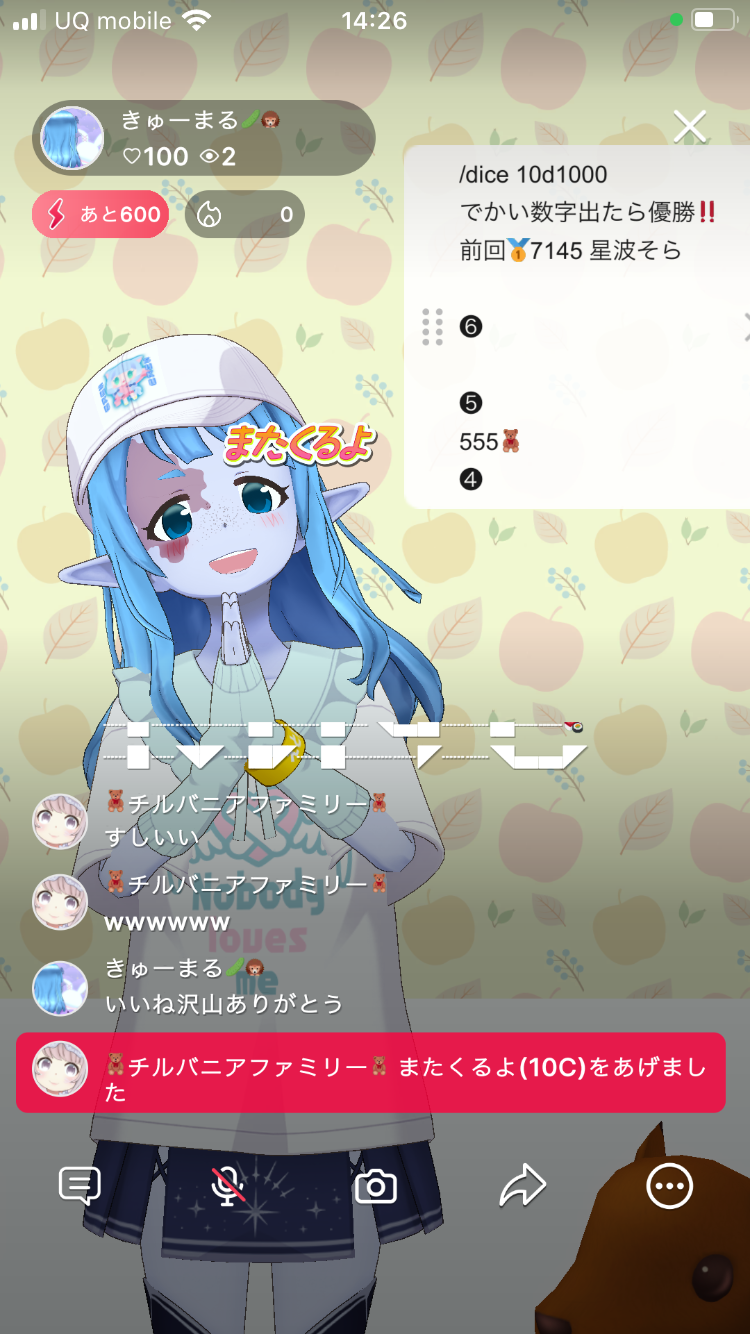Open the more options menu
Image resolution: width=750 pixels, height=1334 pixels.
669,1186
